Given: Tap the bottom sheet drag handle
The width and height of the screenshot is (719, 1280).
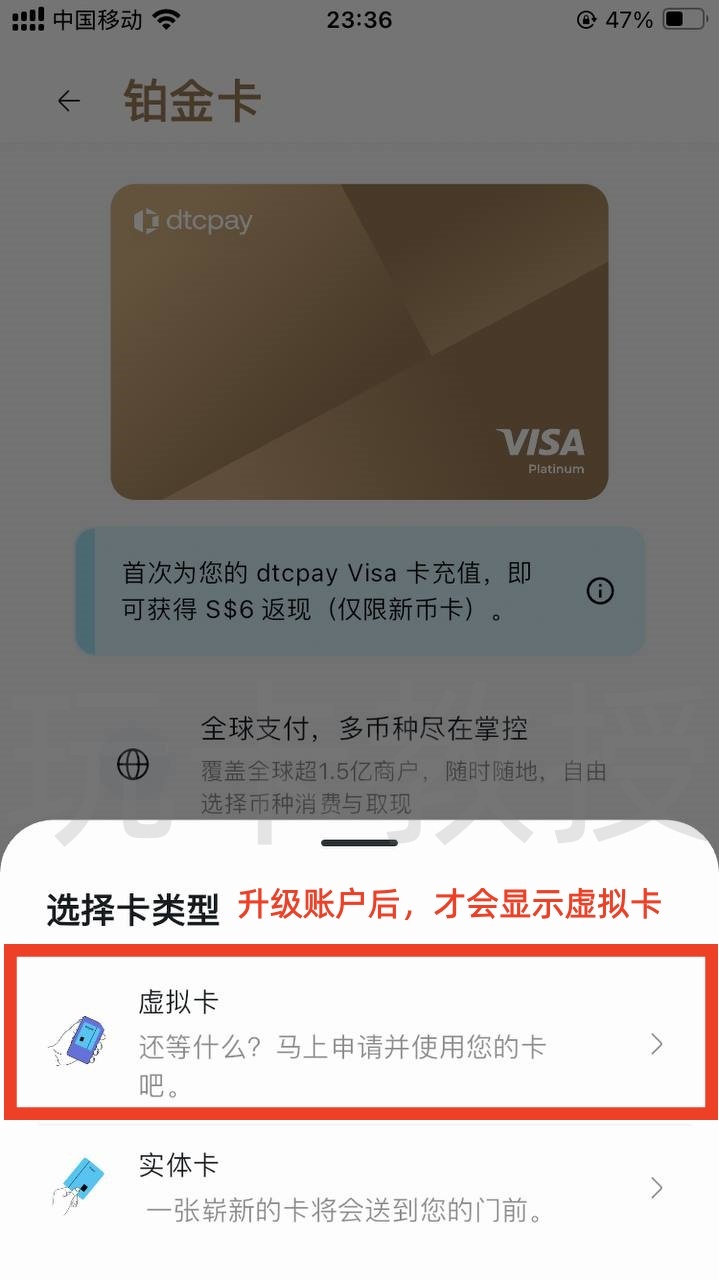Looking at the screenshot, I should [359, 843].
